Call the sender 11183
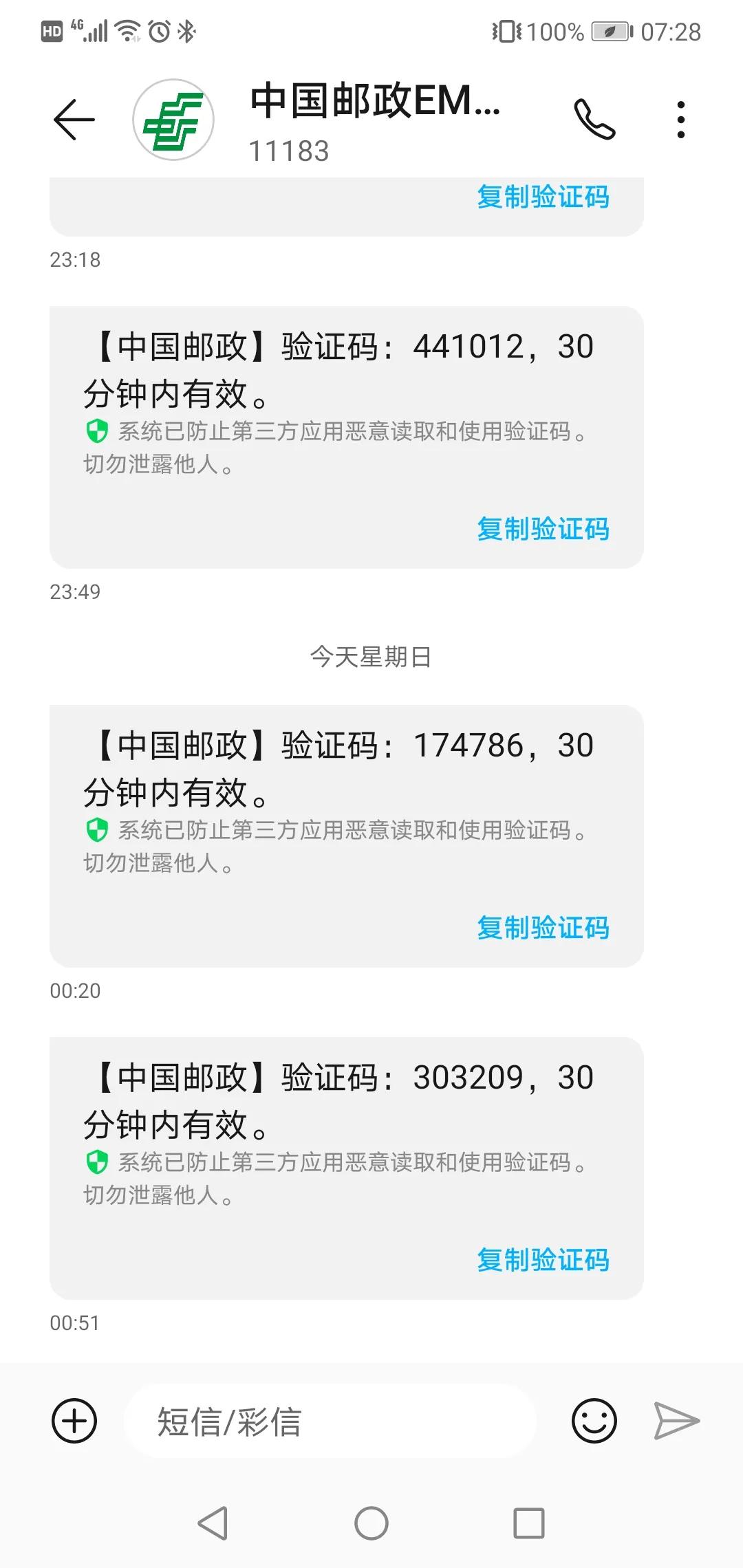 594,120
